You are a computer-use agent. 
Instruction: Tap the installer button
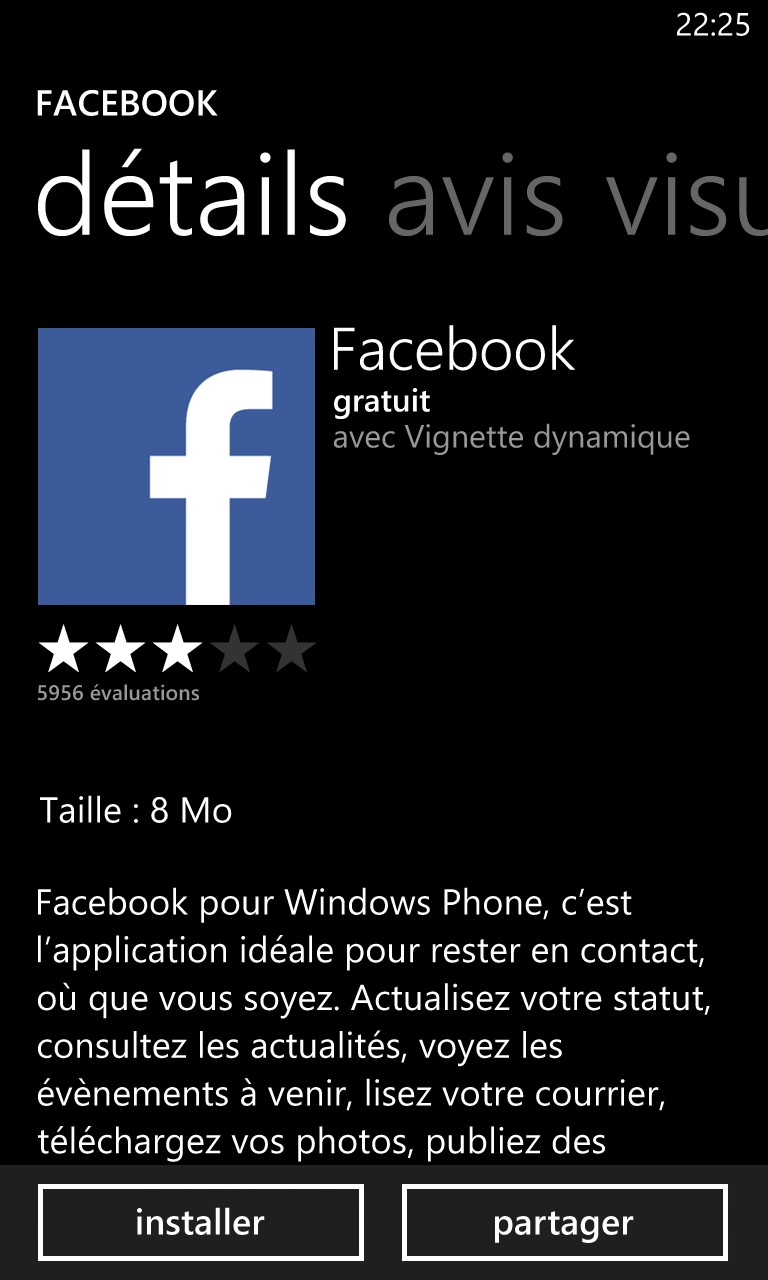[200, 1222]
